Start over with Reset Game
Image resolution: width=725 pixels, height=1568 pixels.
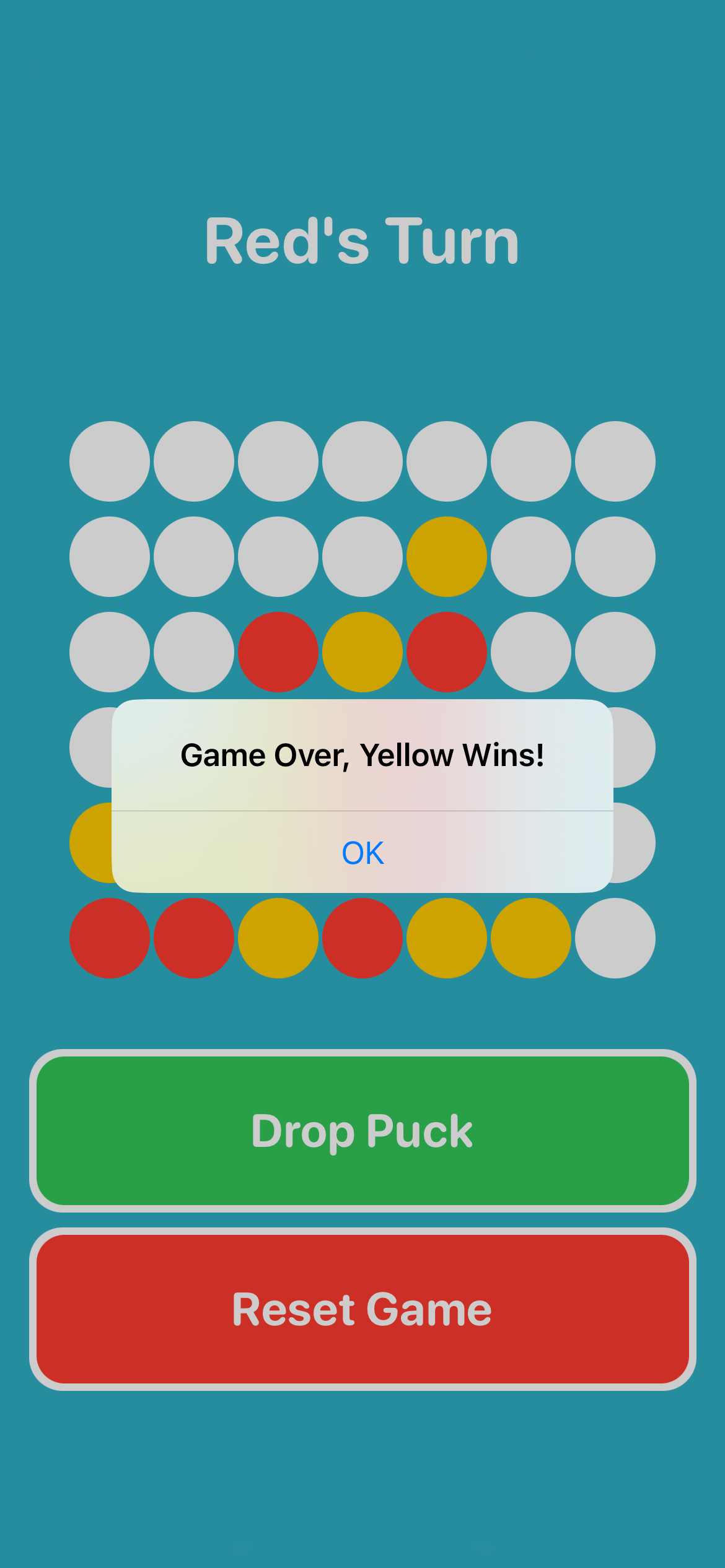362,1309
